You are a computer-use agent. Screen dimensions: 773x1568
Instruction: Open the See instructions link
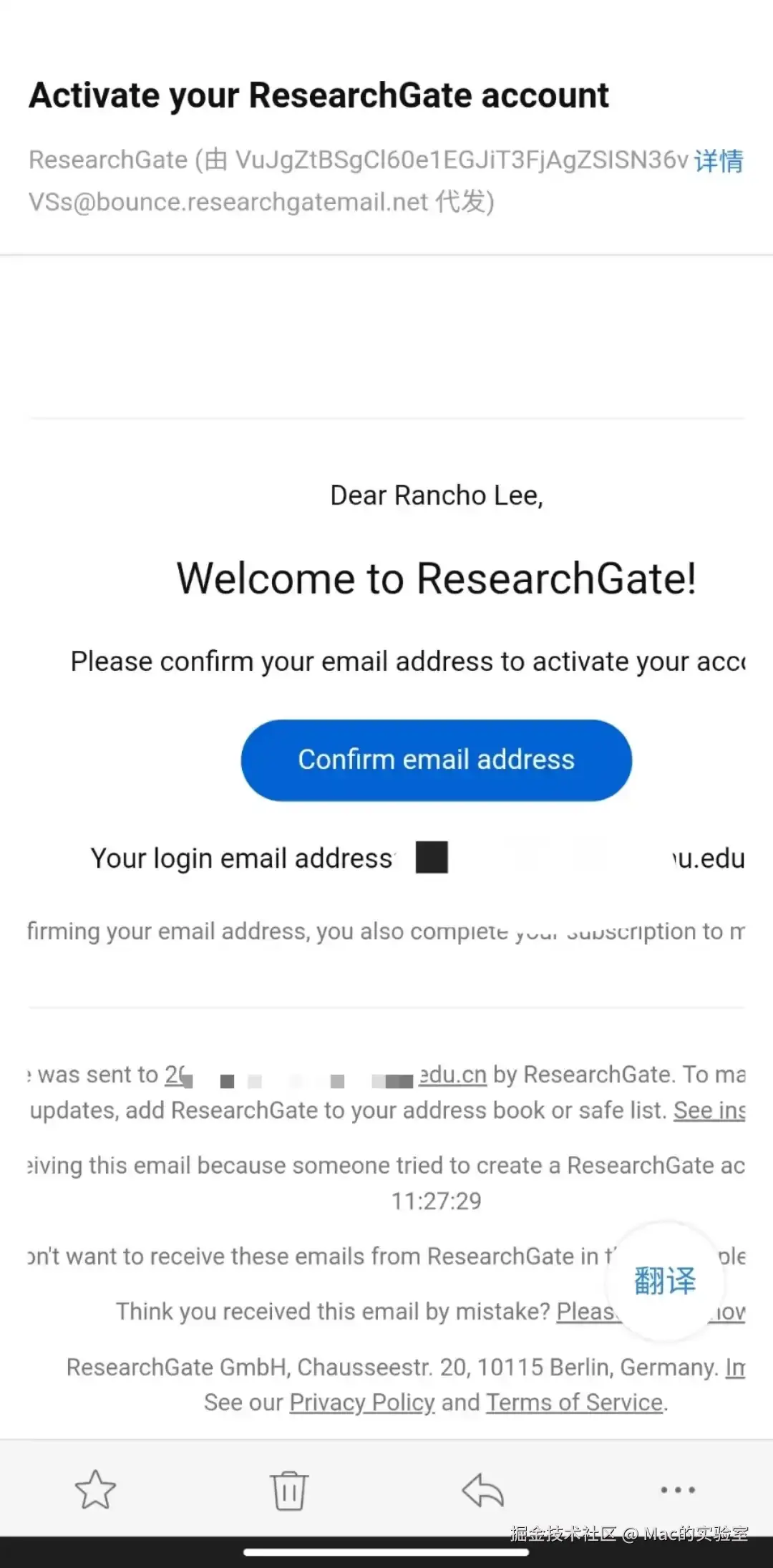(x=709, y=1110)
